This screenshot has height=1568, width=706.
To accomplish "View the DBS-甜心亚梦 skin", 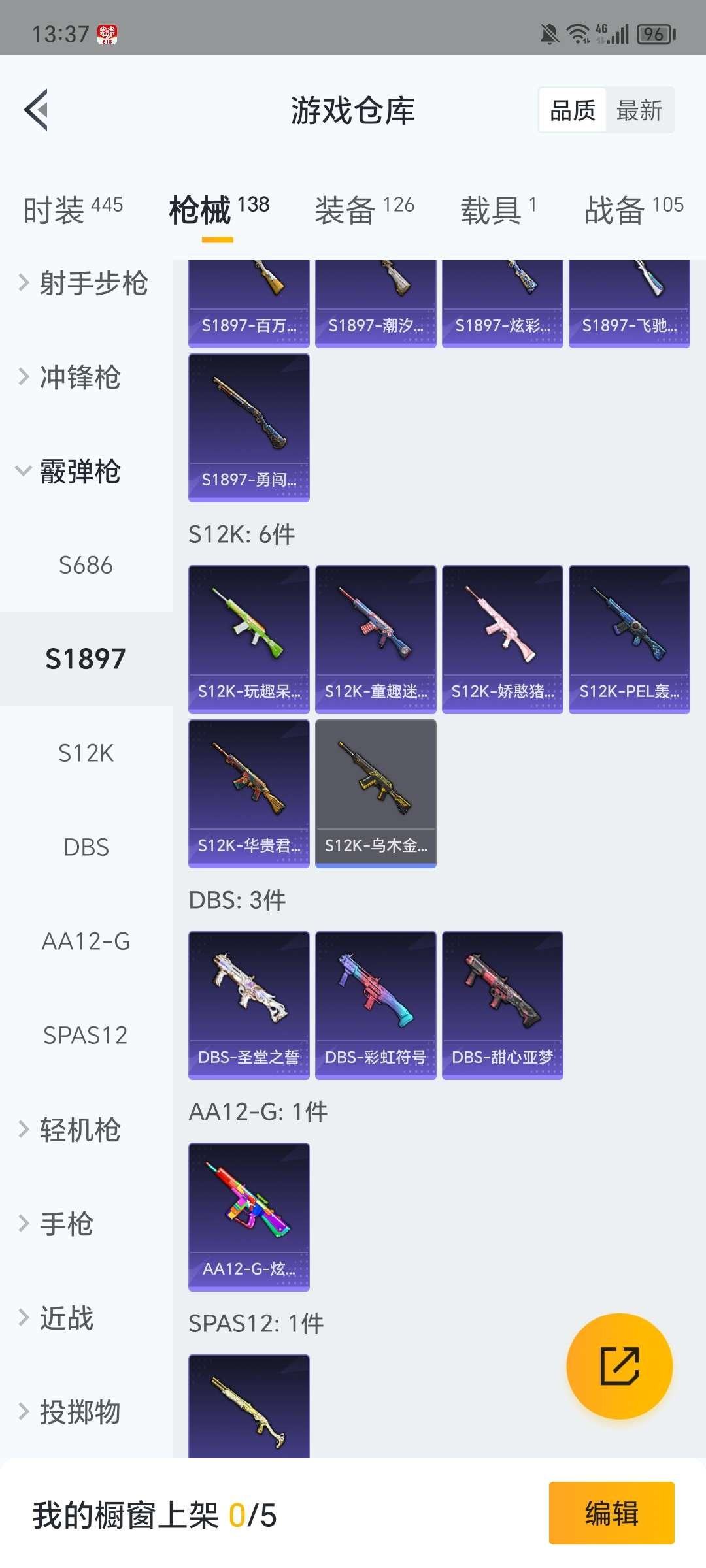I will coord(502,1005).
